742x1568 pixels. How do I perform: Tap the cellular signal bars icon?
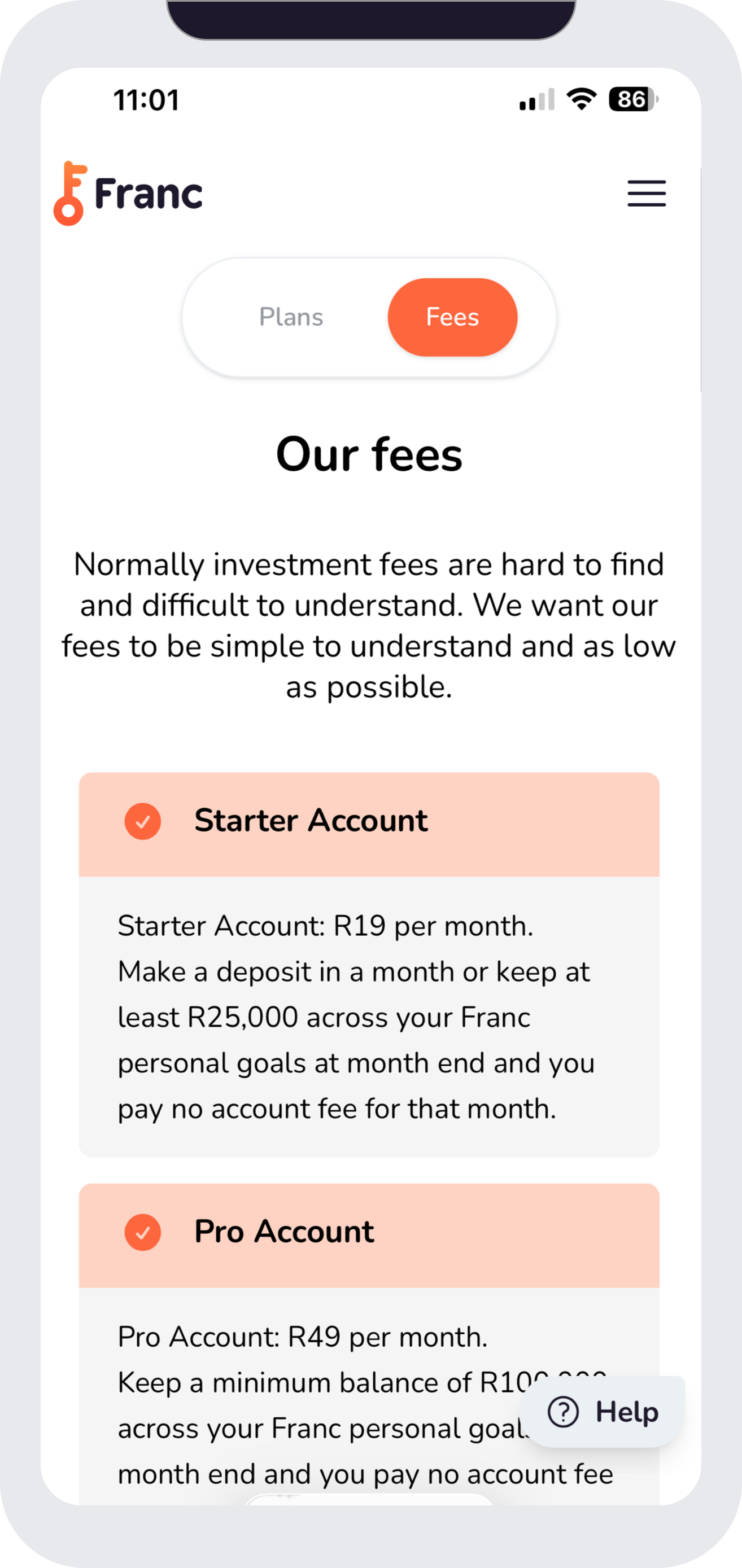(535, 99)
